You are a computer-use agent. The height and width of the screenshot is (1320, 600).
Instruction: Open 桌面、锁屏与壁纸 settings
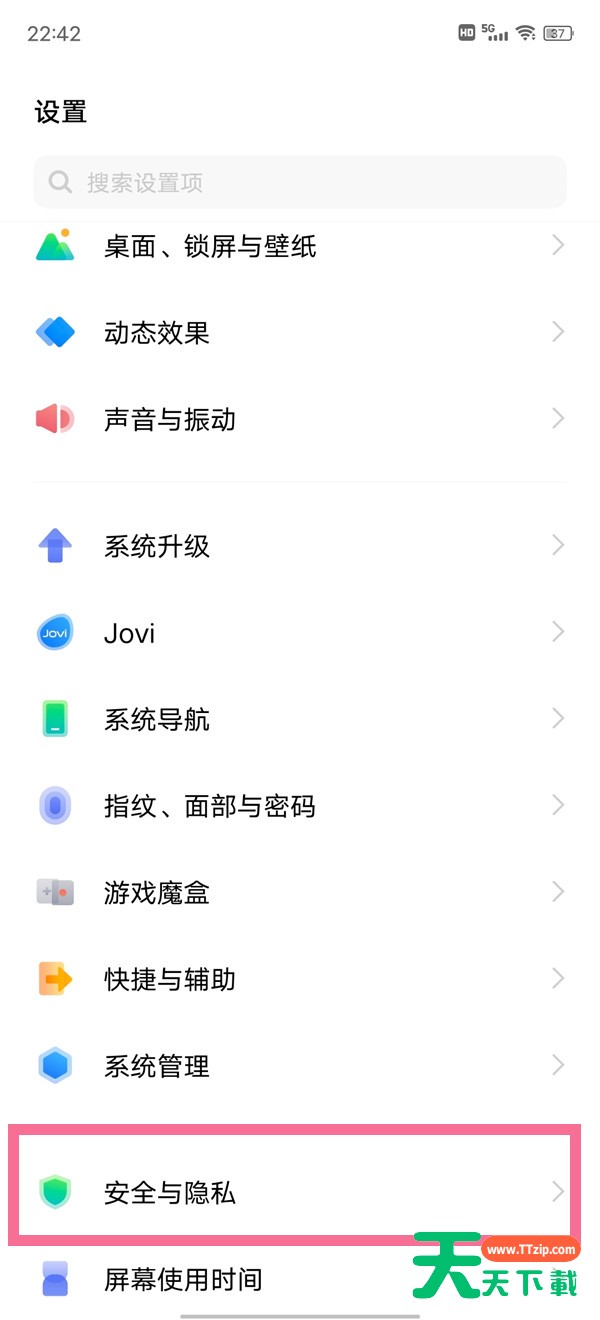pyautogui.click(x=300, y=245)
